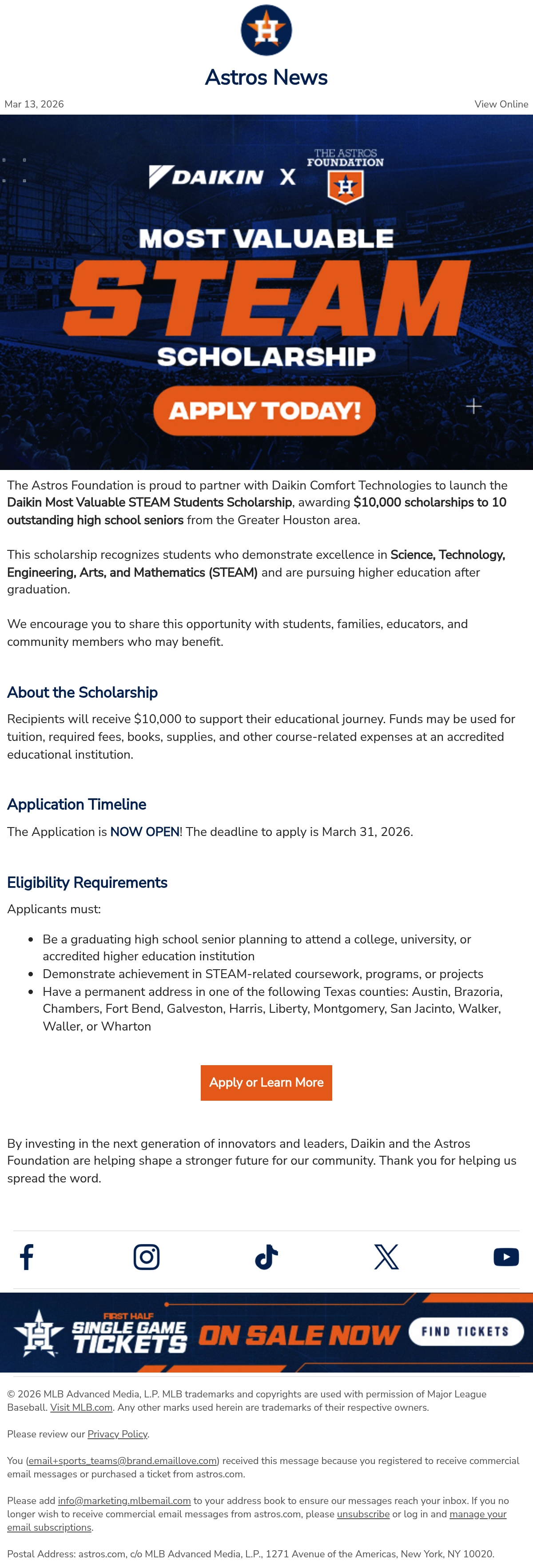Open the View Online link

(x=501, y=104)
